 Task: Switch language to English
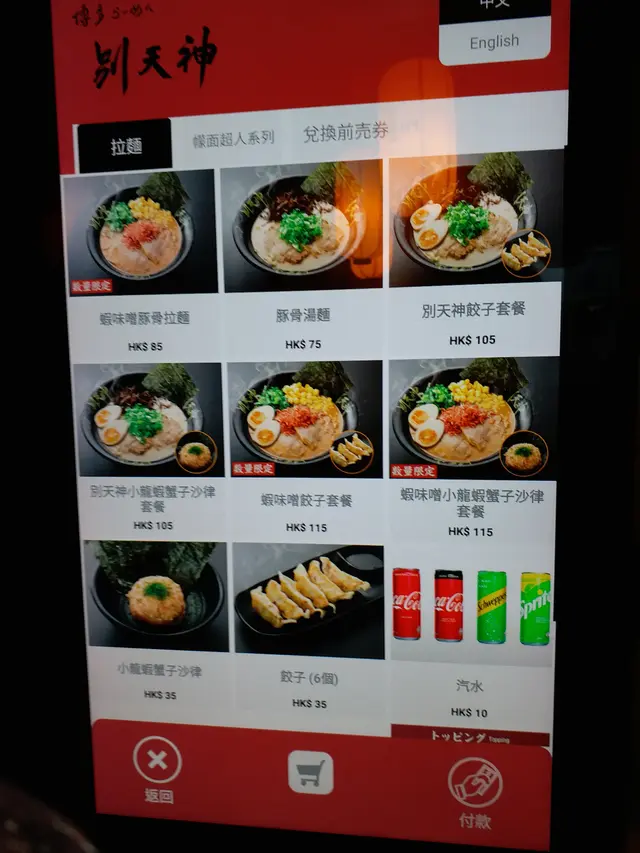494,42
